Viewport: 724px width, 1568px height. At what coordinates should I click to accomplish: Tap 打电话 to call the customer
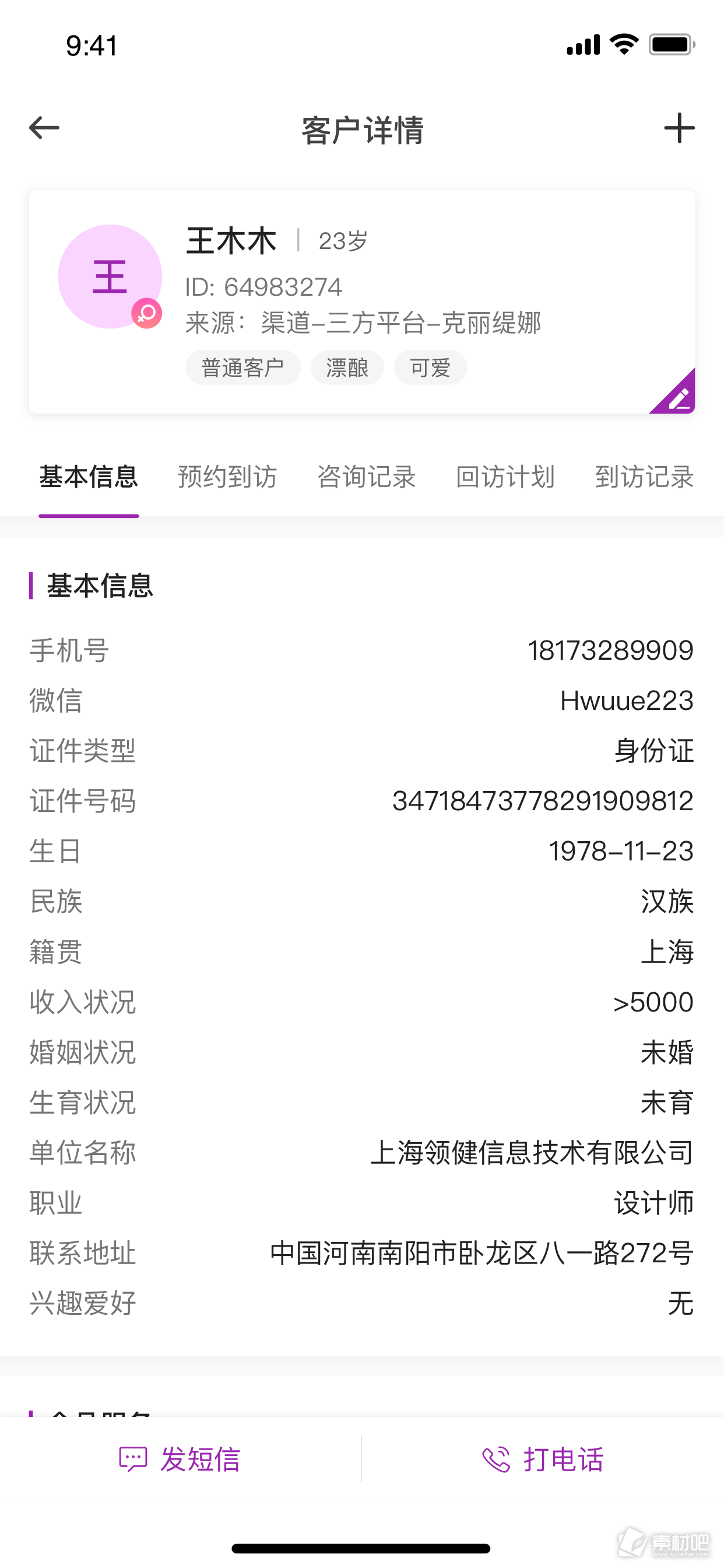pyautogui.click(x=543, y=1459)
